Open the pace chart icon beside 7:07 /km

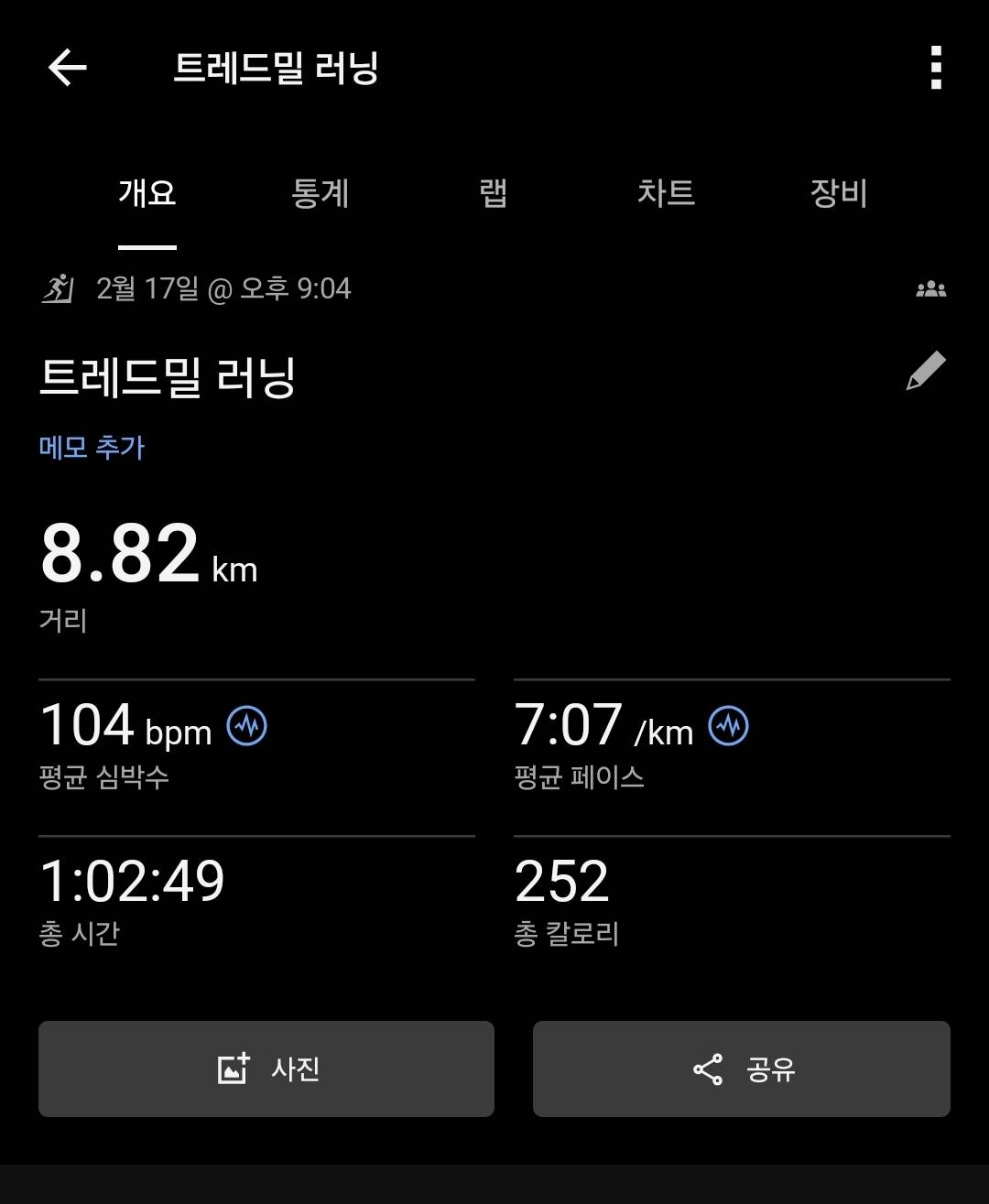[728, 724]
